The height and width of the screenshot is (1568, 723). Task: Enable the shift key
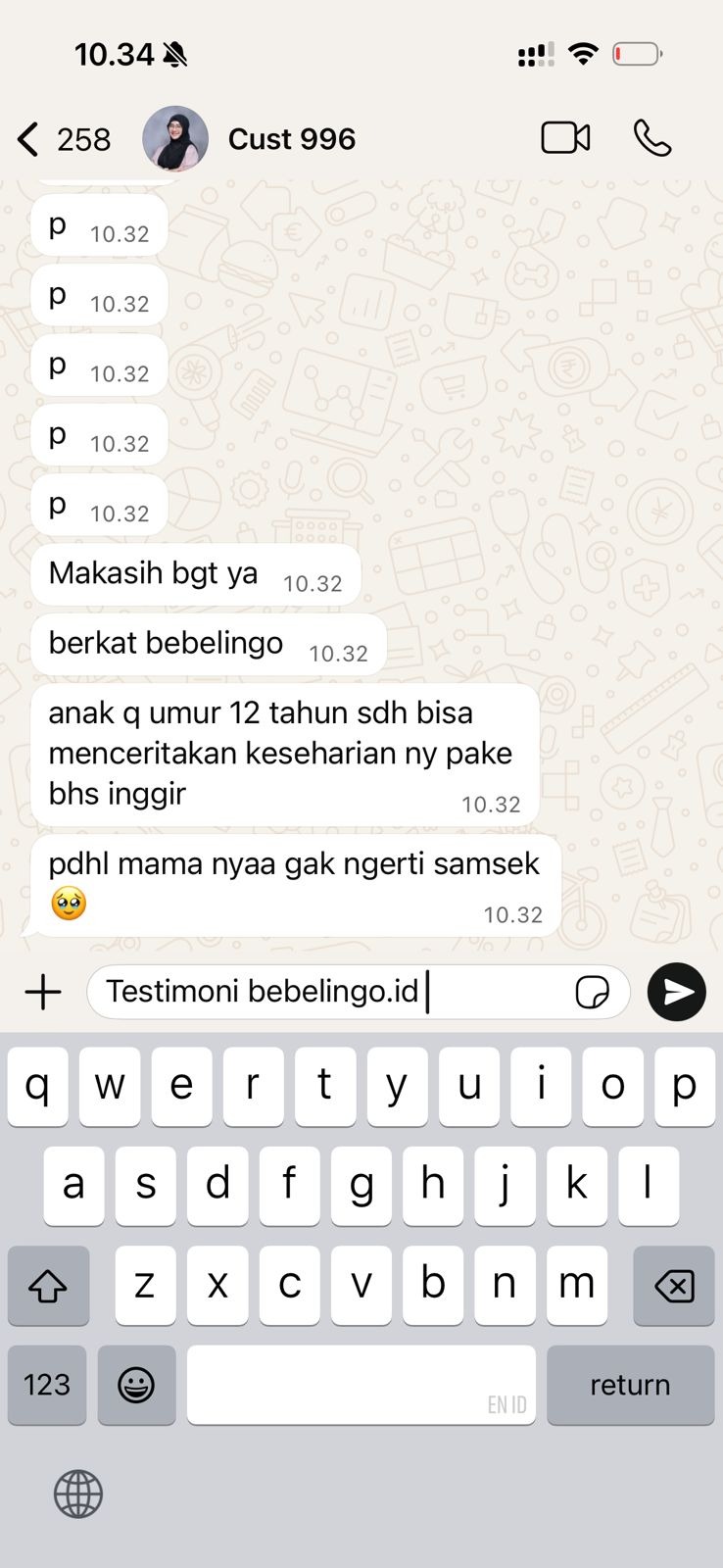[48, 1286]
